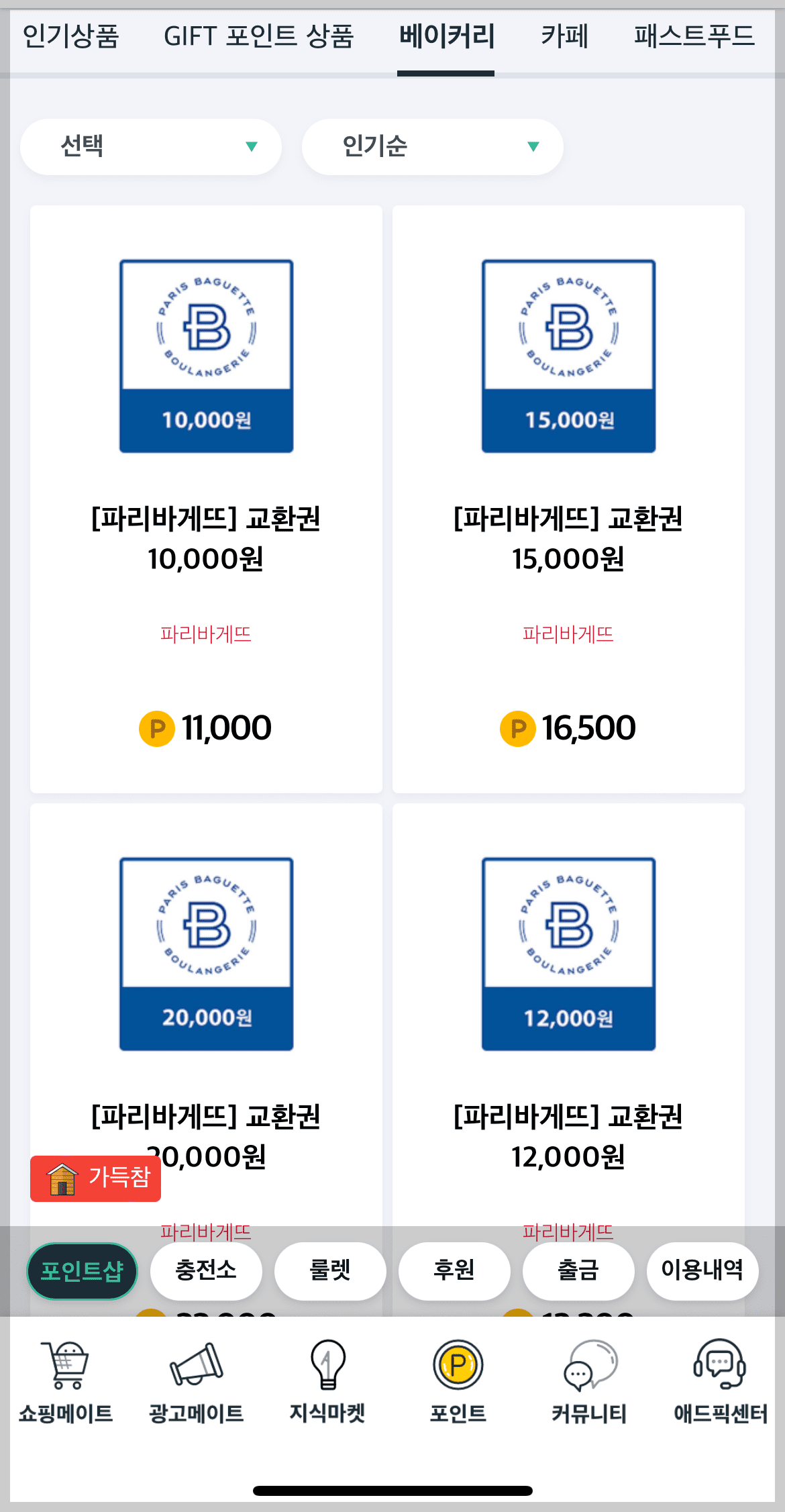The image size is (785, 1512).
Task: Open 커뮤니티 using the chat bubble icon
Action: (588, 1366)
